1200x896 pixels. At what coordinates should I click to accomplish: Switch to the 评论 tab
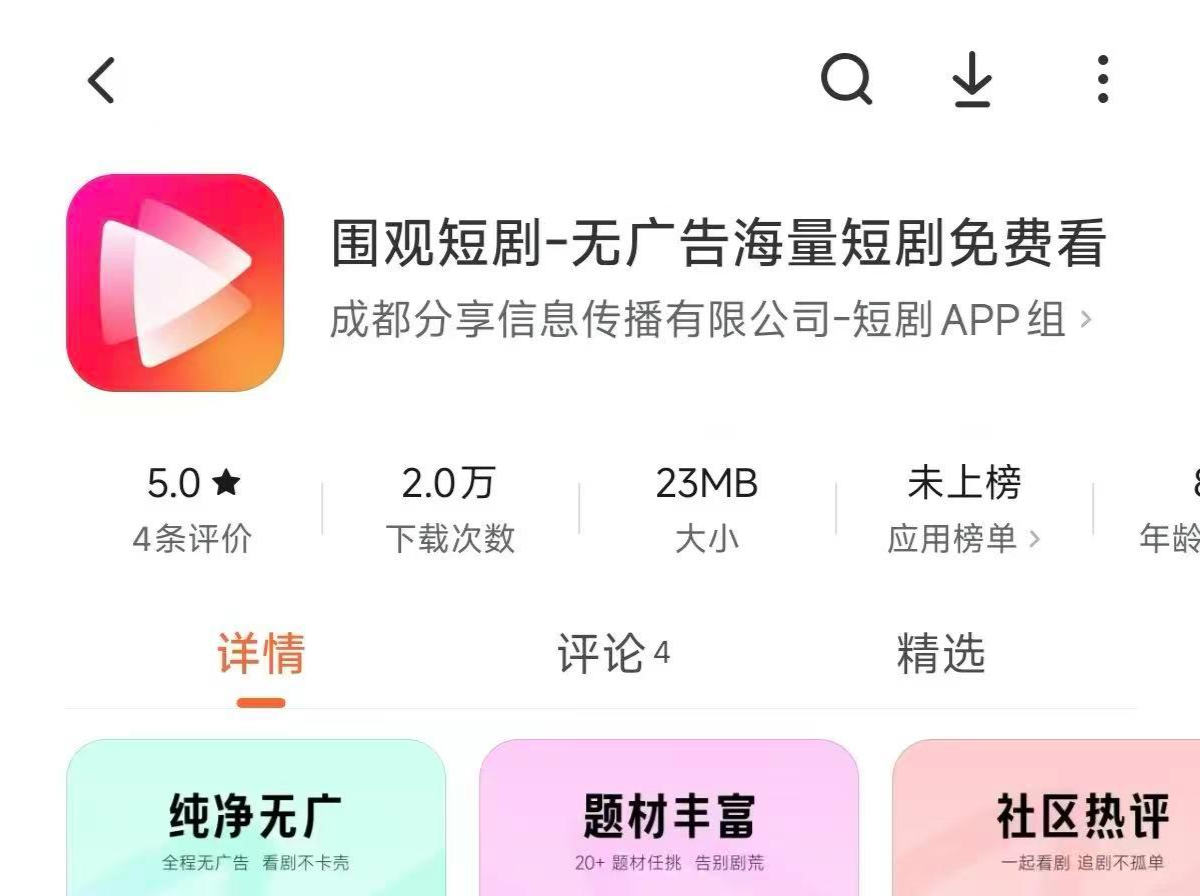(x=611, y=655)
